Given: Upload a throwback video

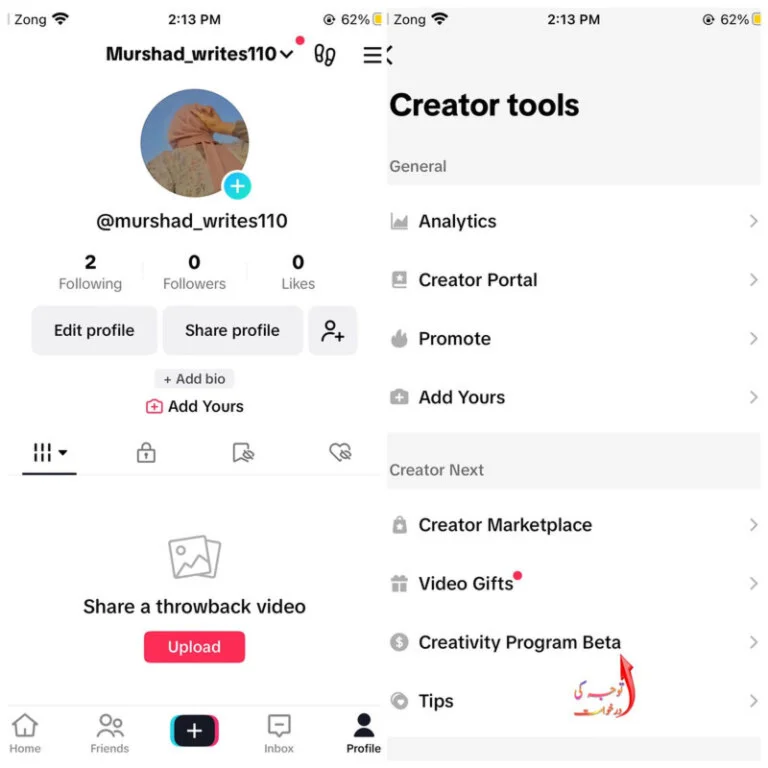Looking at the screenshot, I should pos(194,647).
